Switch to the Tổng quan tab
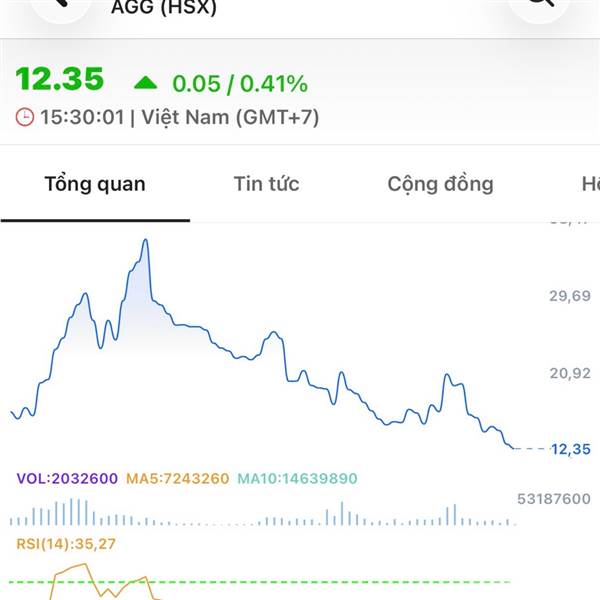This screenshot has width=600, height=600. pyautogui.click(x=95, y=184)
